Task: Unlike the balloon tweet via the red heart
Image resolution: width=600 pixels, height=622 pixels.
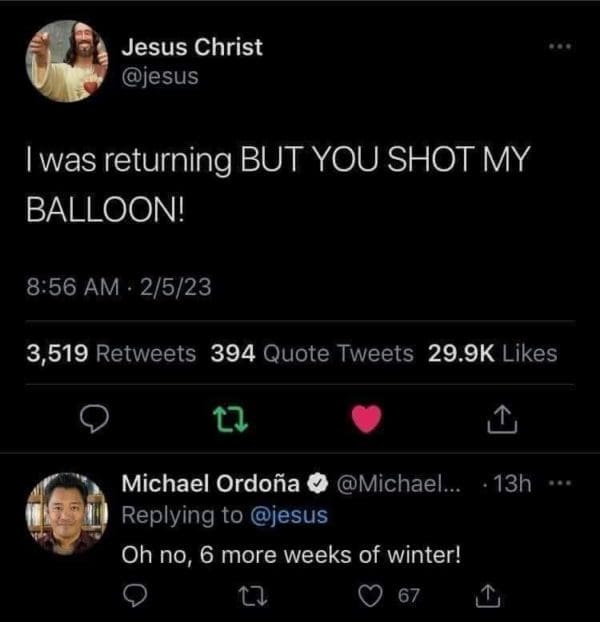Action: (x=367, y=422)
